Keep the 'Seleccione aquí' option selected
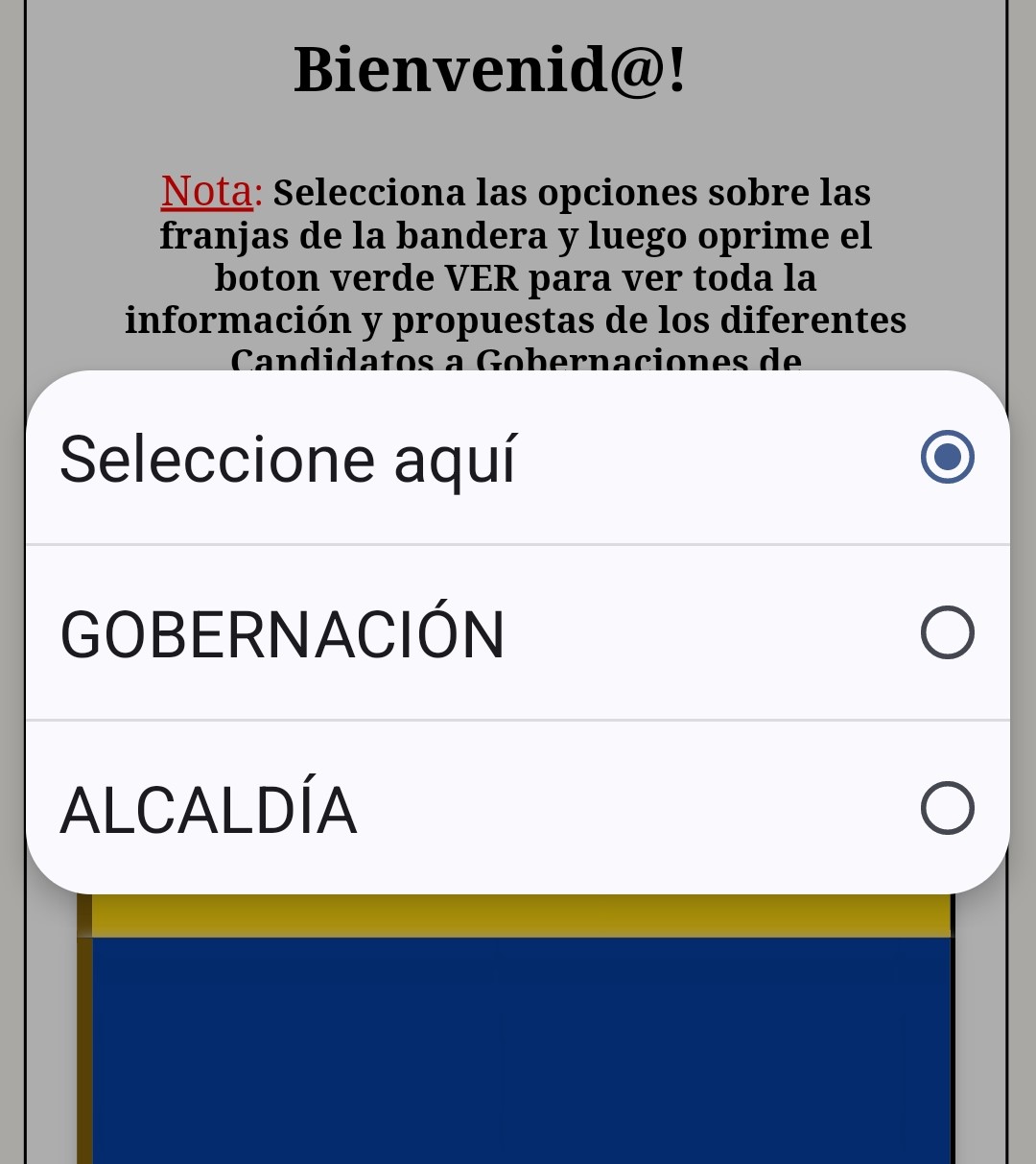Viewport: 1036px width, 1164px height. 516,458
